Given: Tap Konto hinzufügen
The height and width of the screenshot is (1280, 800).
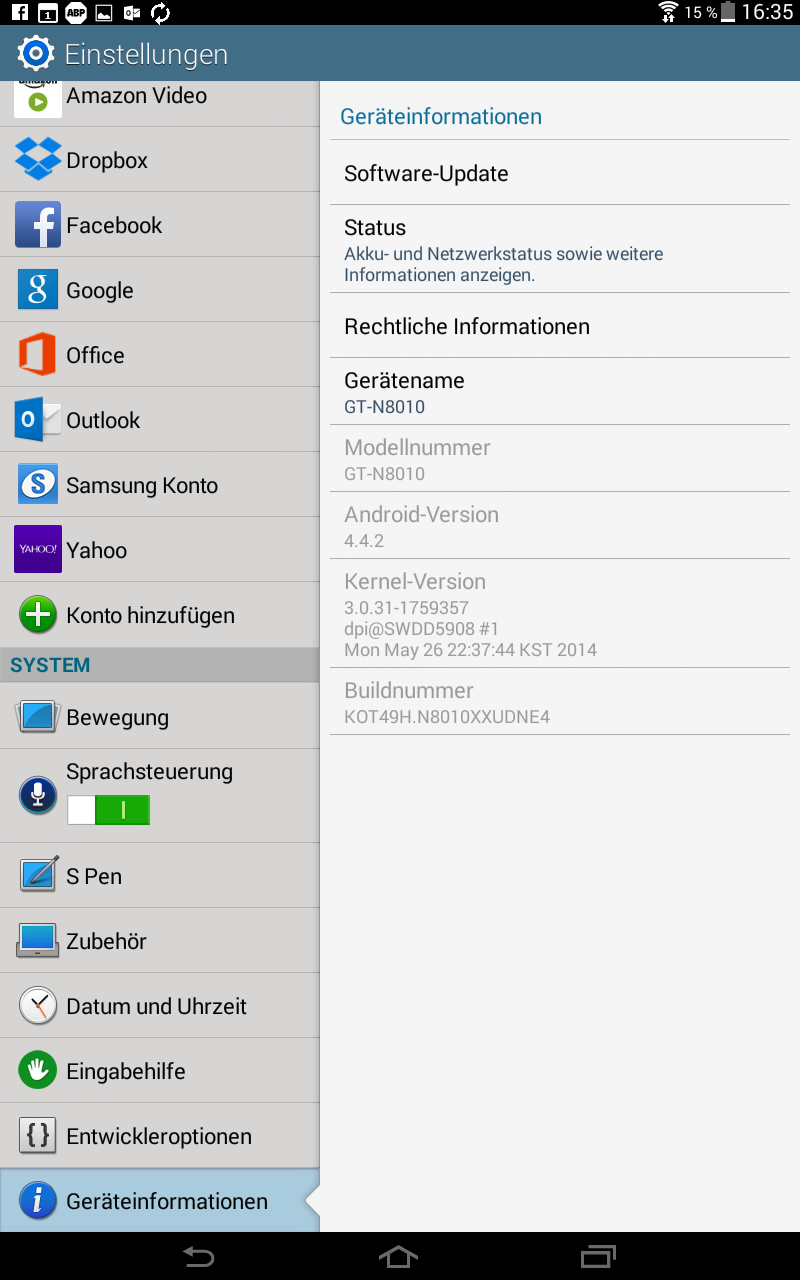Looking at the screenshot, I should (160, 615).
